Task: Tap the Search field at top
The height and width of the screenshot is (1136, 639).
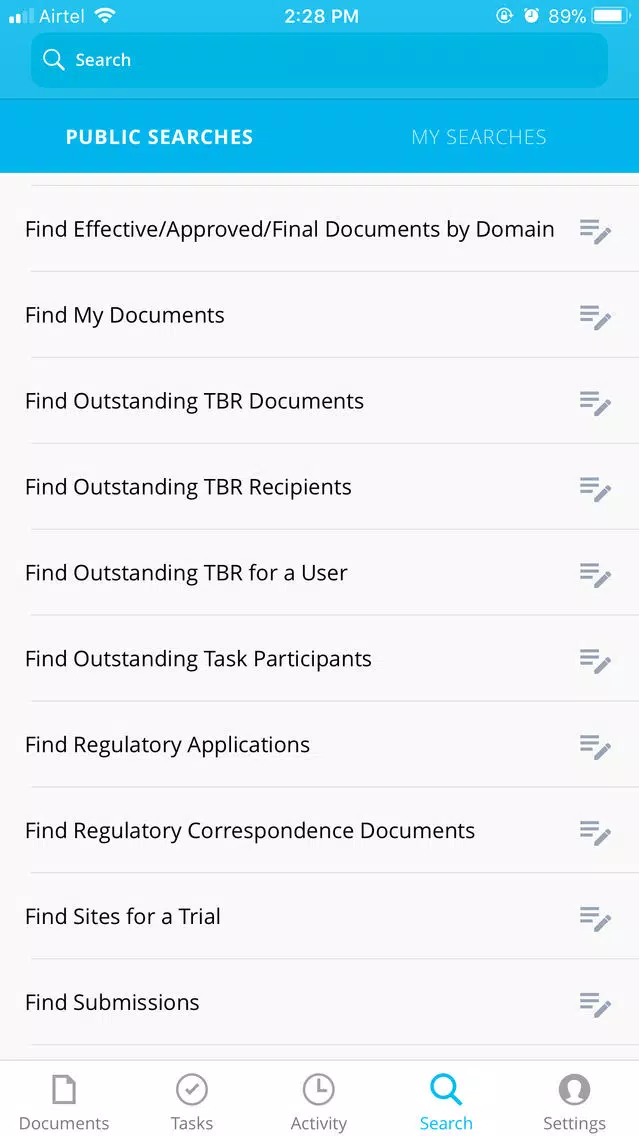Action: [x=319, y=60]
